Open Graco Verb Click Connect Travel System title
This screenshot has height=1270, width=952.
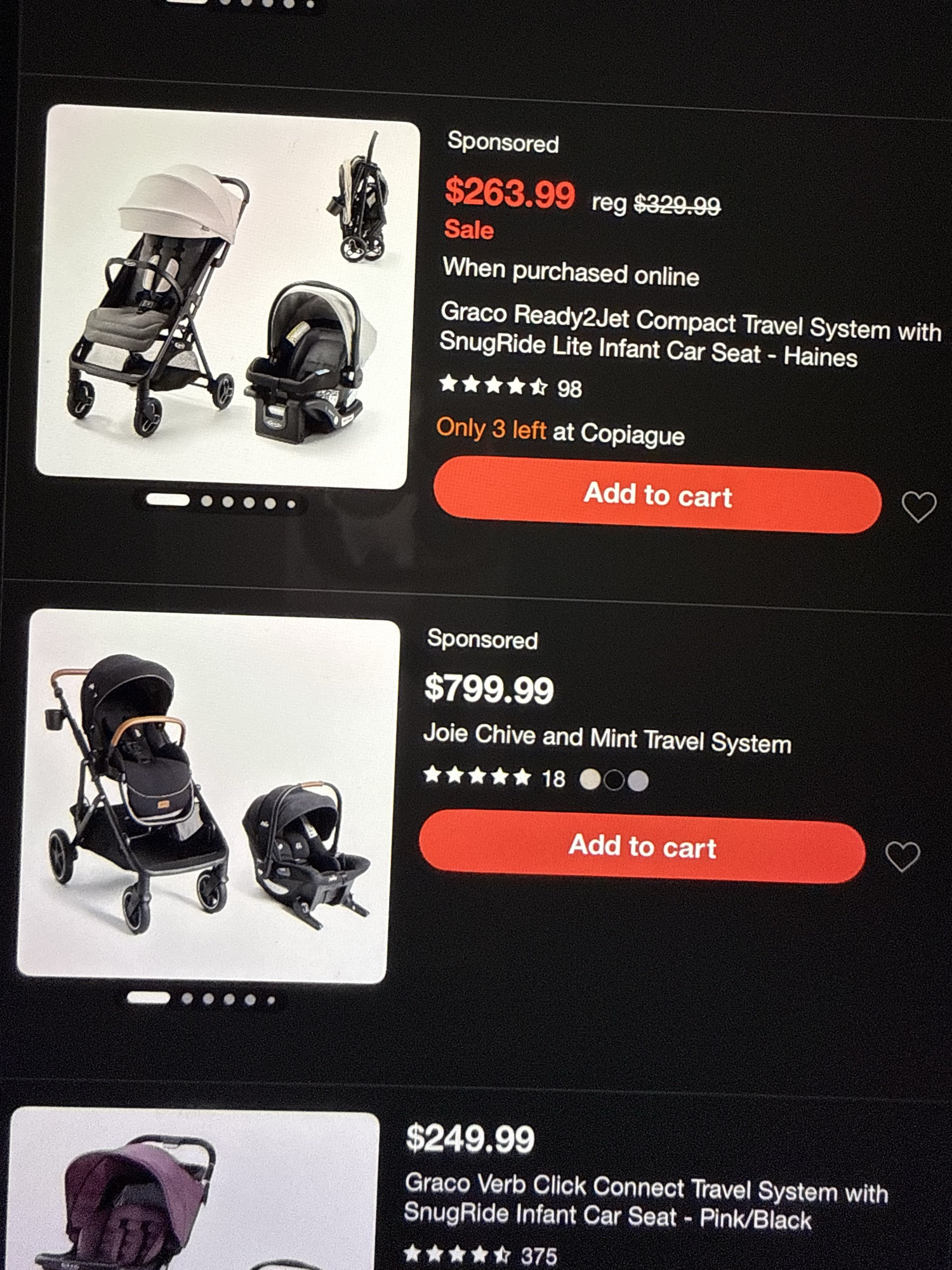[x=644, y=1201]
